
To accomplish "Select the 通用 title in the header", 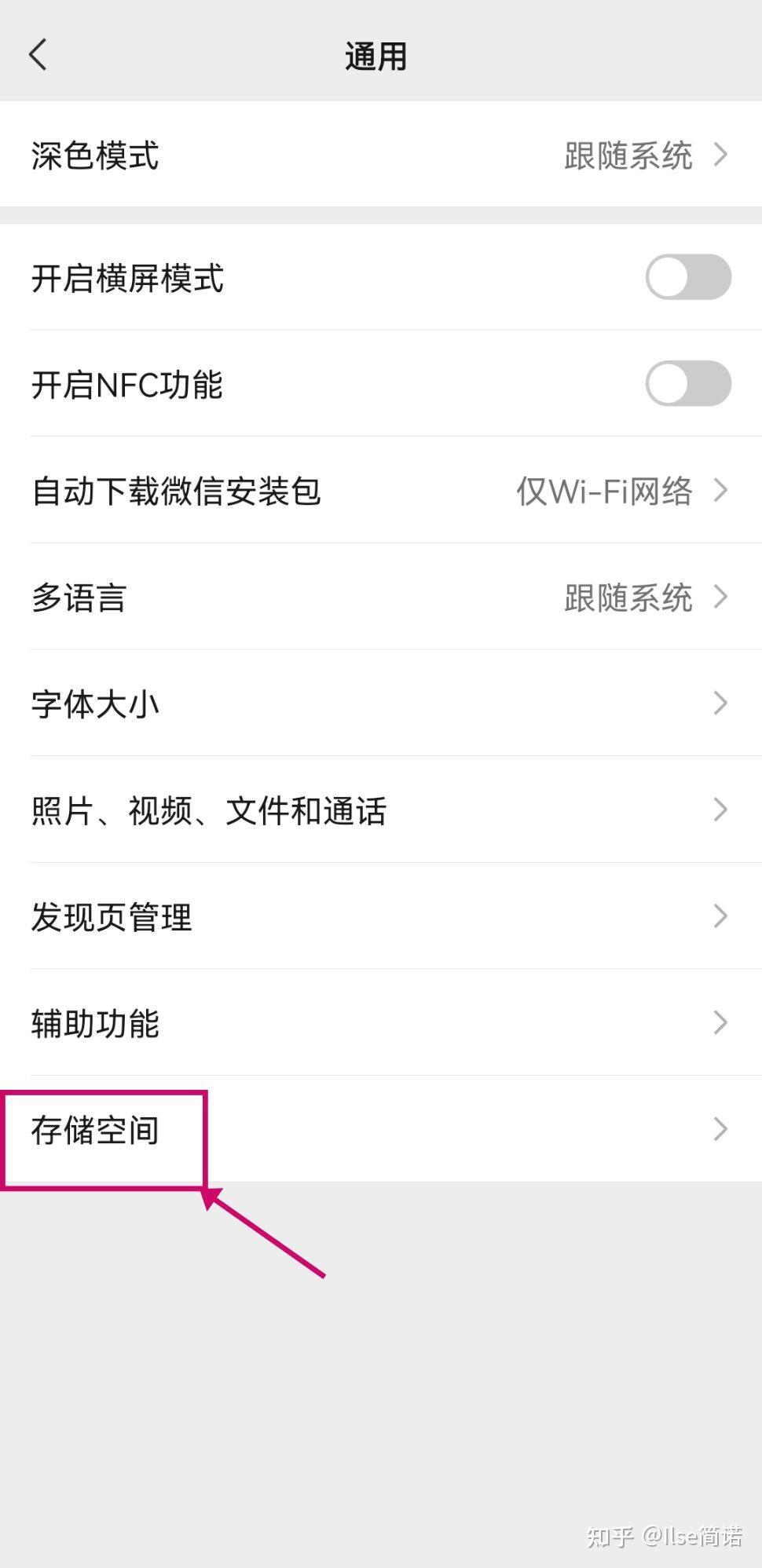I will (376, 55).
